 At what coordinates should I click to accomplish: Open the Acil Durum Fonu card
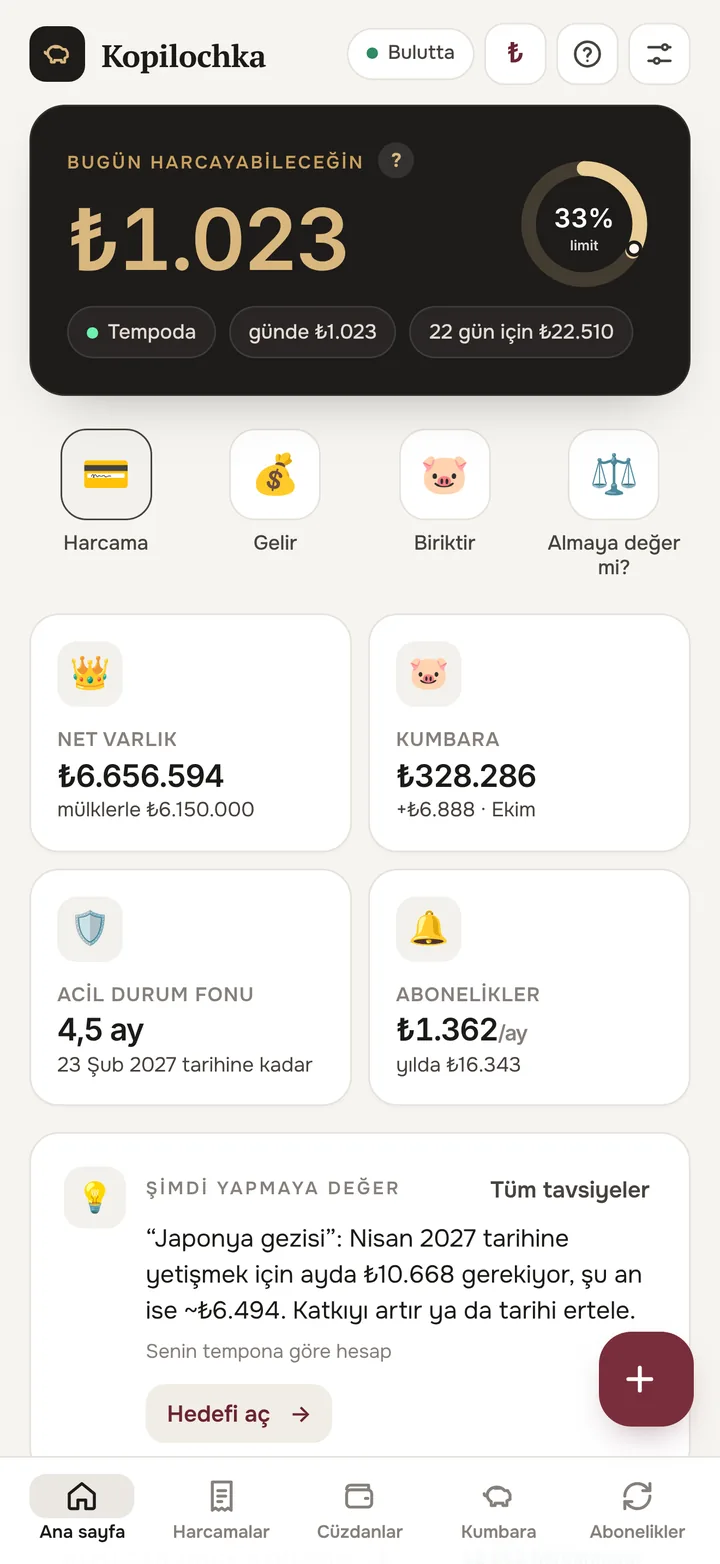[x=191, y=987]
